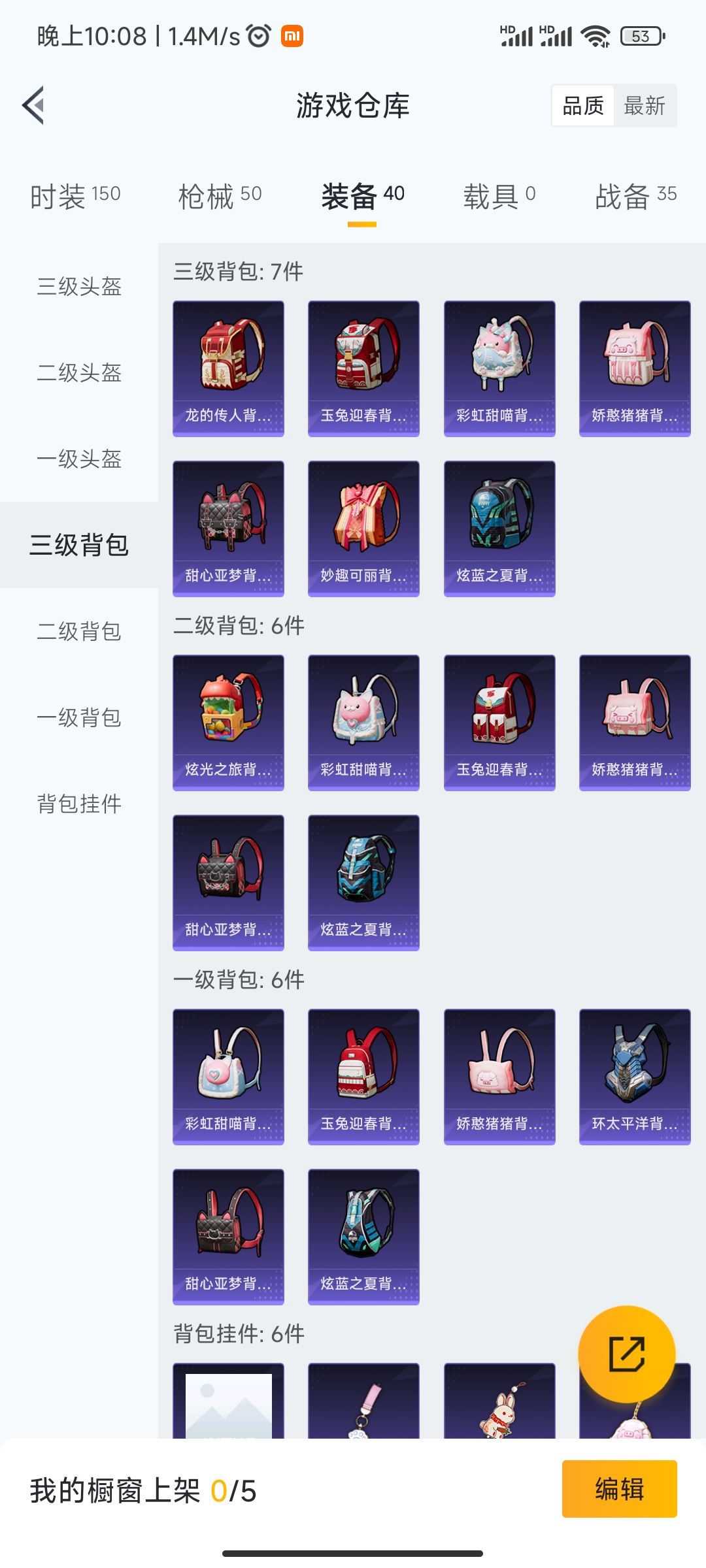Switch to the 时装 tab
The height and width of the screenshot is (1568, 706).
pos(75,196)
